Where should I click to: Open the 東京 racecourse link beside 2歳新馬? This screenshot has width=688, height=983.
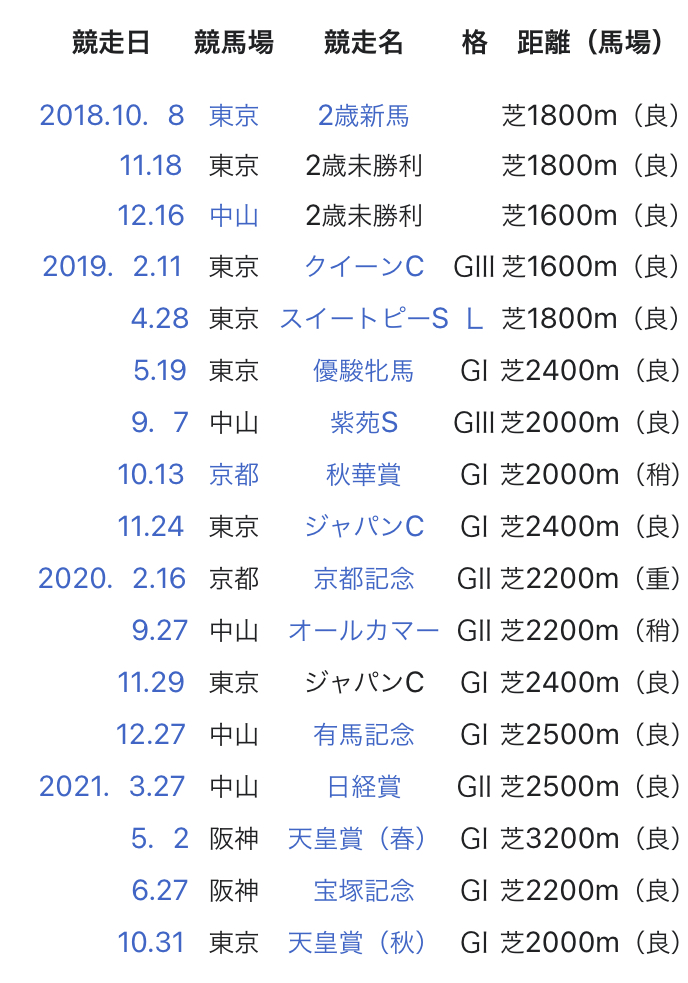pos(234,116)
